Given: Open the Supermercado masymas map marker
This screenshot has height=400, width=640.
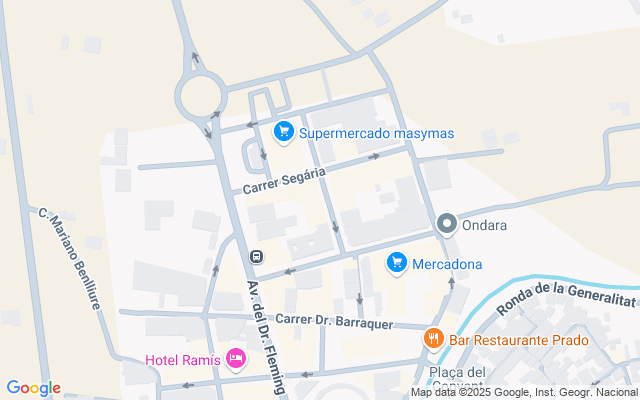Looking at the screenshot, I should point(284,131).
